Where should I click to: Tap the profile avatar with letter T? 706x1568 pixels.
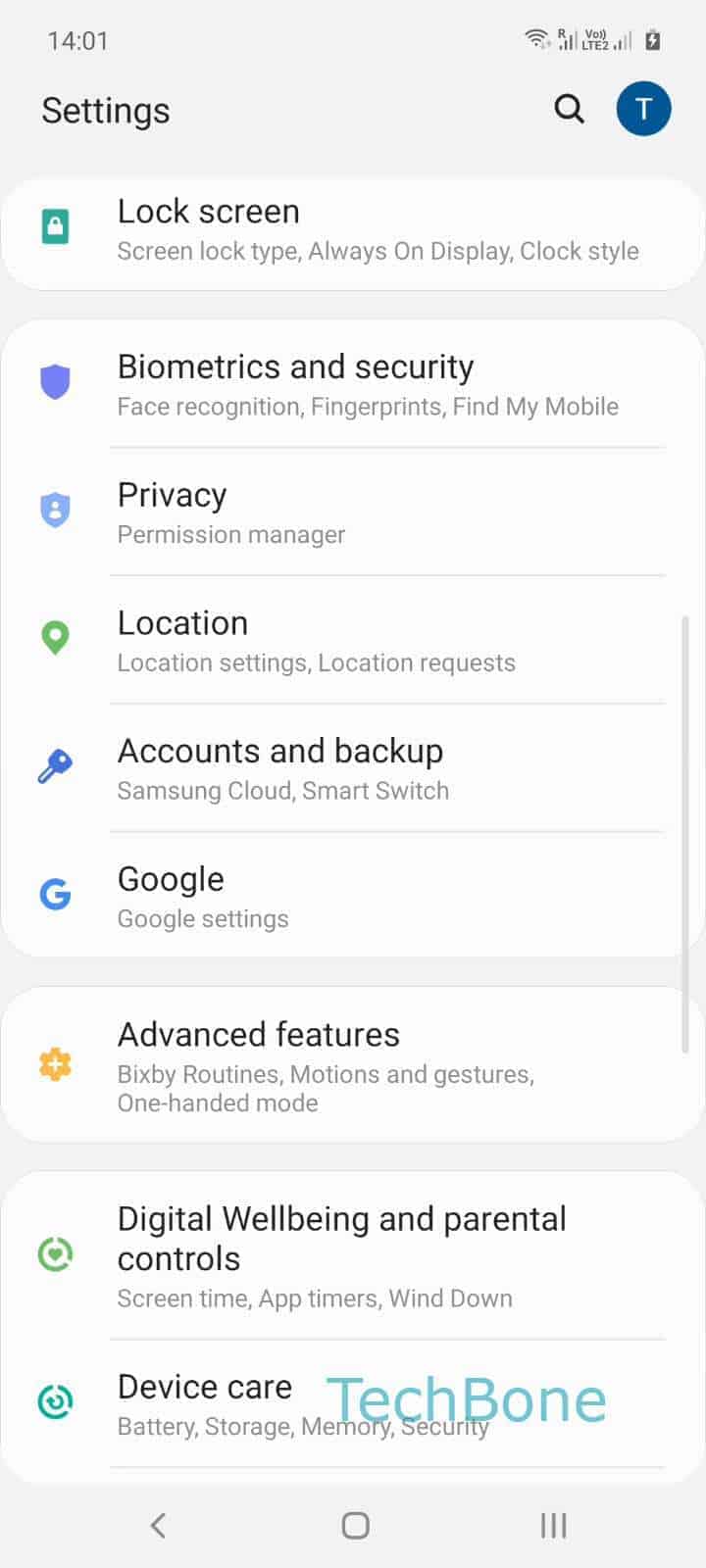[x=643, y=108]
